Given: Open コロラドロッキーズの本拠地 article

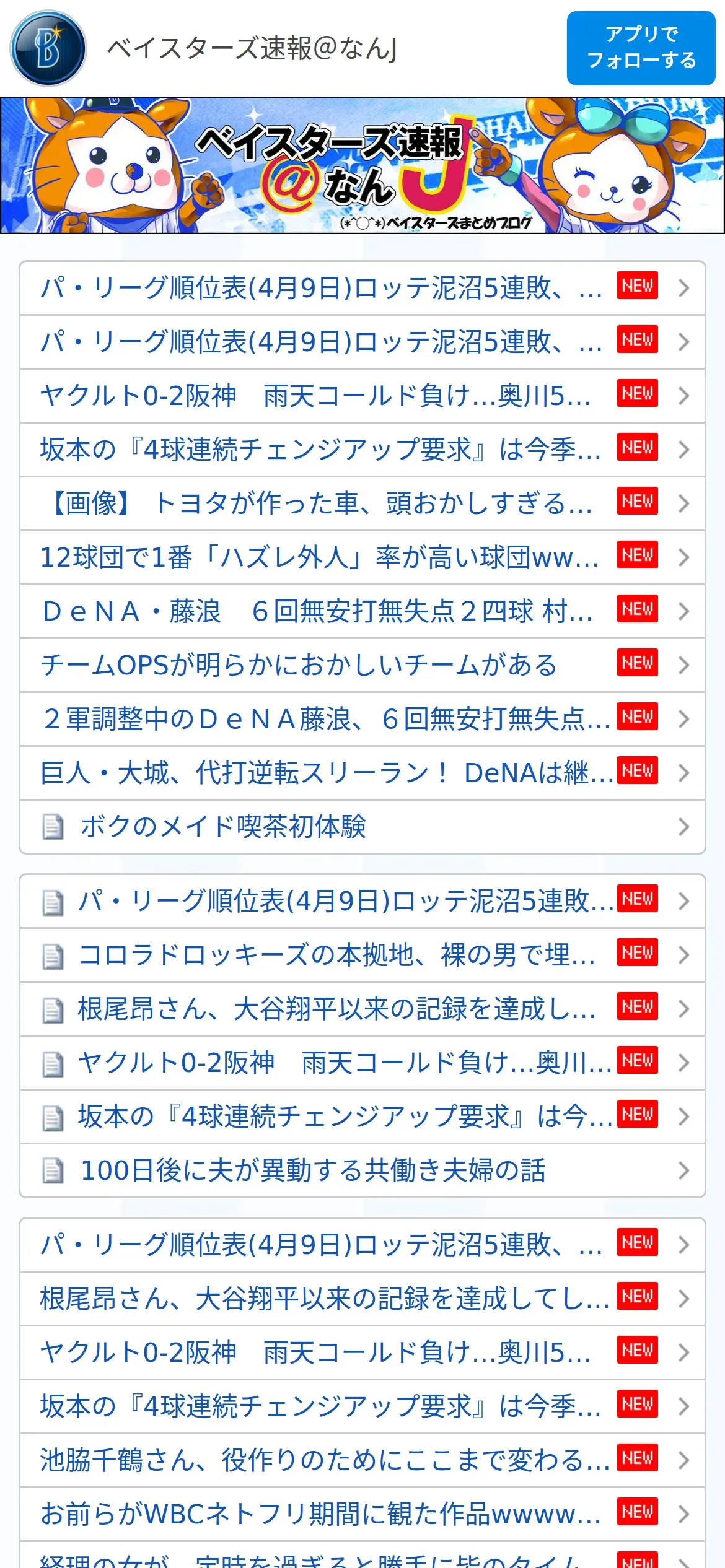Looking at the screenshot, I should tap(362, 955).
